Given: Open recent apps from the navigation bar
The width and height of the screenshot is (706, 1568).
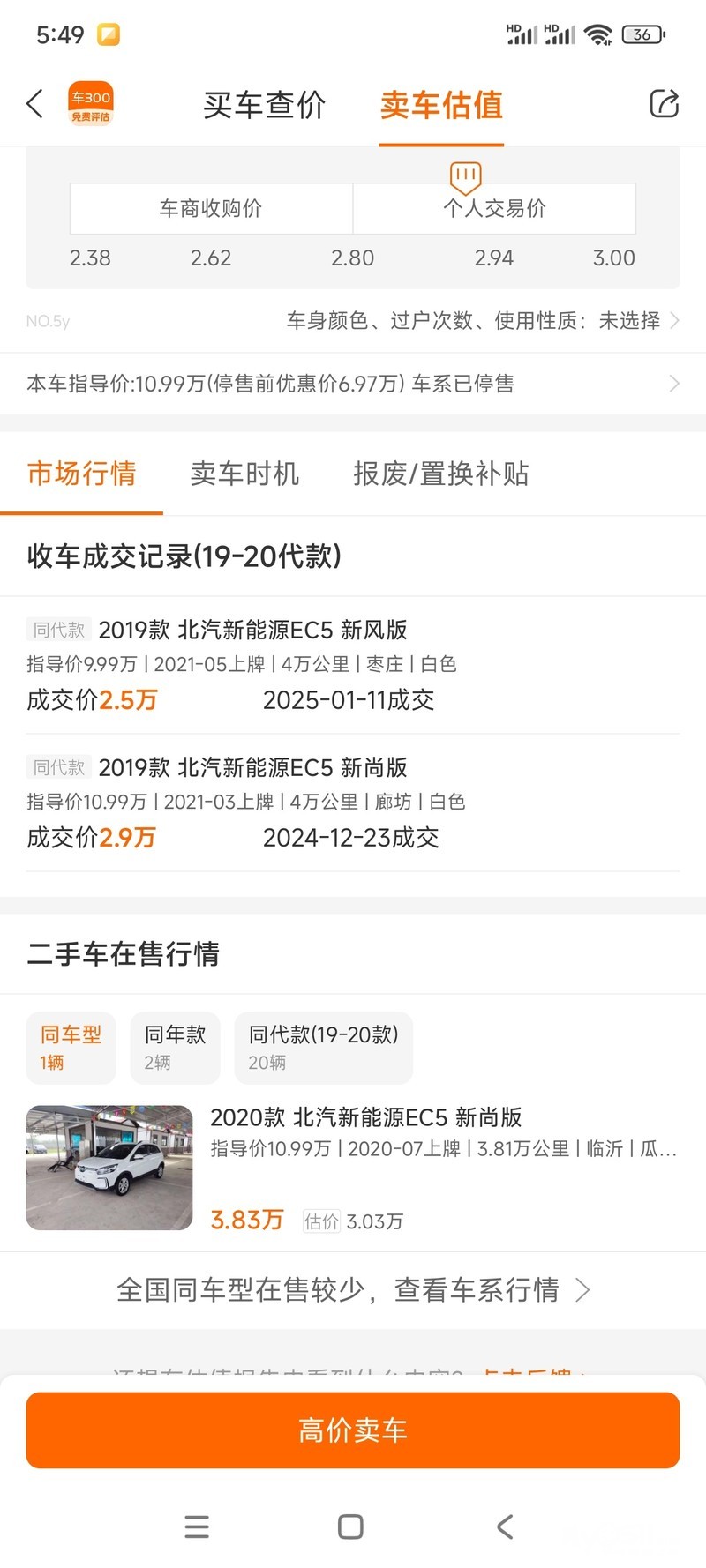Looking at the screenshot, I should click(197, 1527).
